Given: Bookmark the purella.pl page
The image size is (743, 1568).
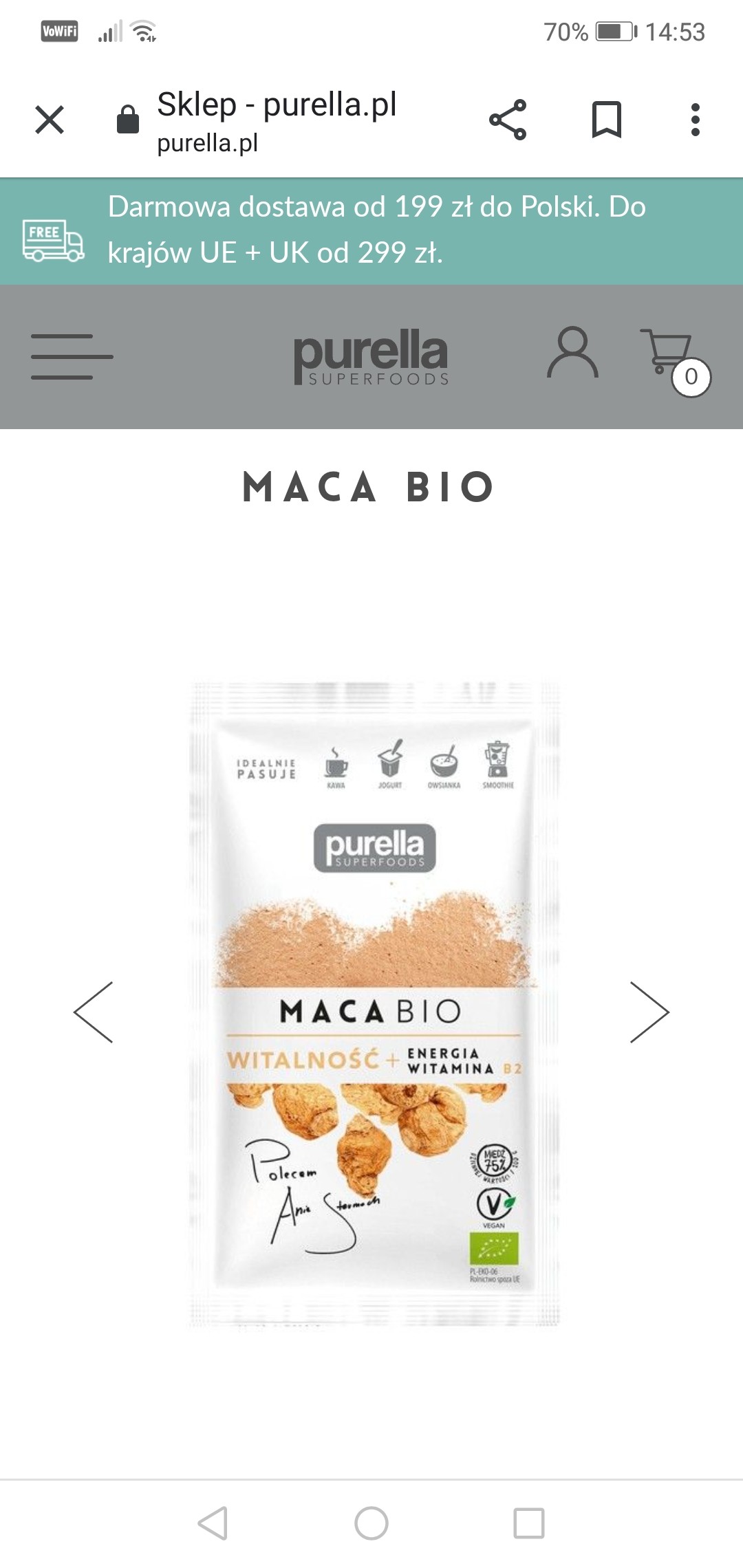Looking at the screenshot, I should click(x=606, y=120).
